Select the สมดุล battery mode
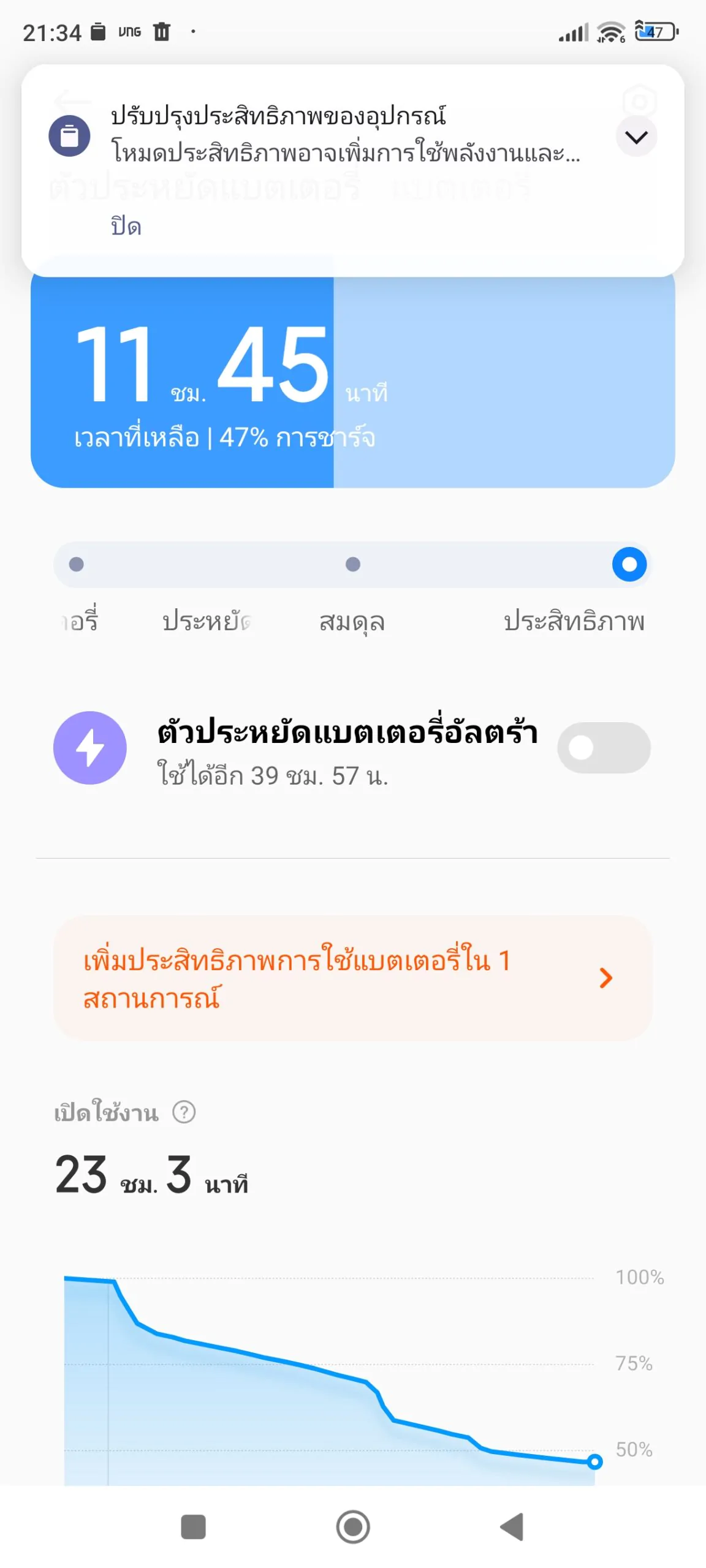This screenshot has height=1568, width=706. pyautogui.click(x=352, y=621)
